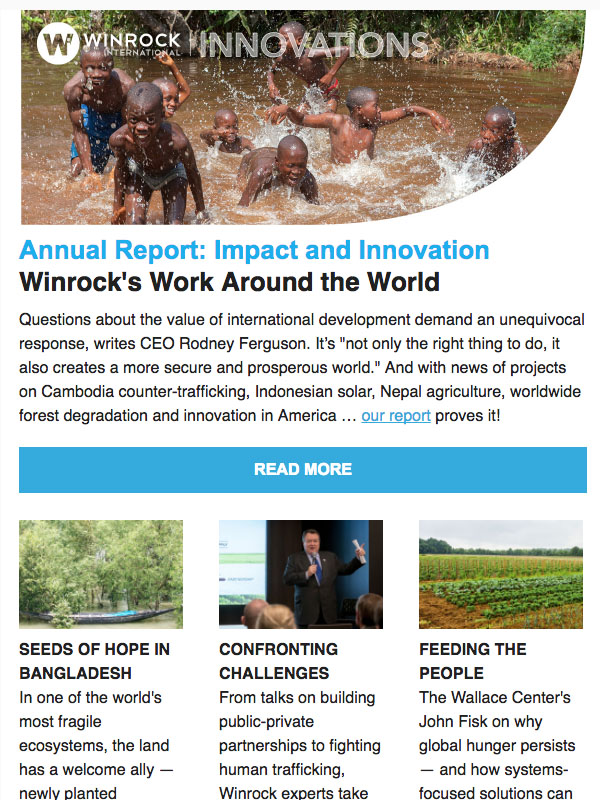Open the Feeding the People farm photo
600x800 pixels.
(x=500, y=574)
